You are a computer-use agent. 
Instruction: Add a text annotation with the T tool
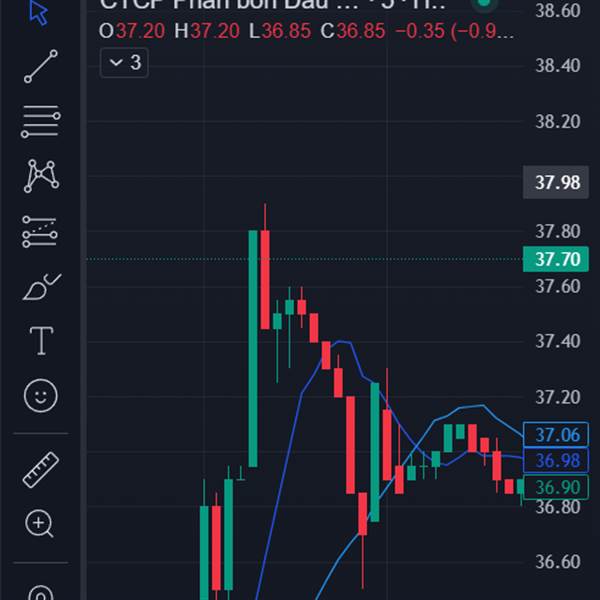coord(40,341)
